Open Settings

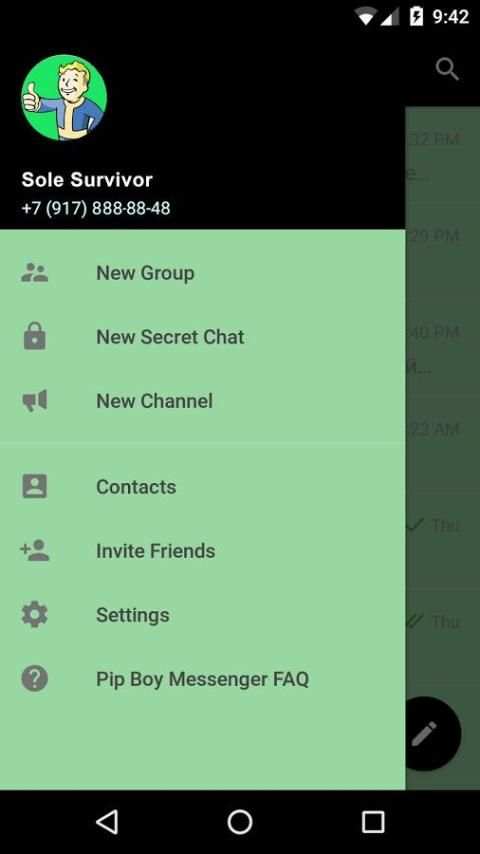coord(203,615)
